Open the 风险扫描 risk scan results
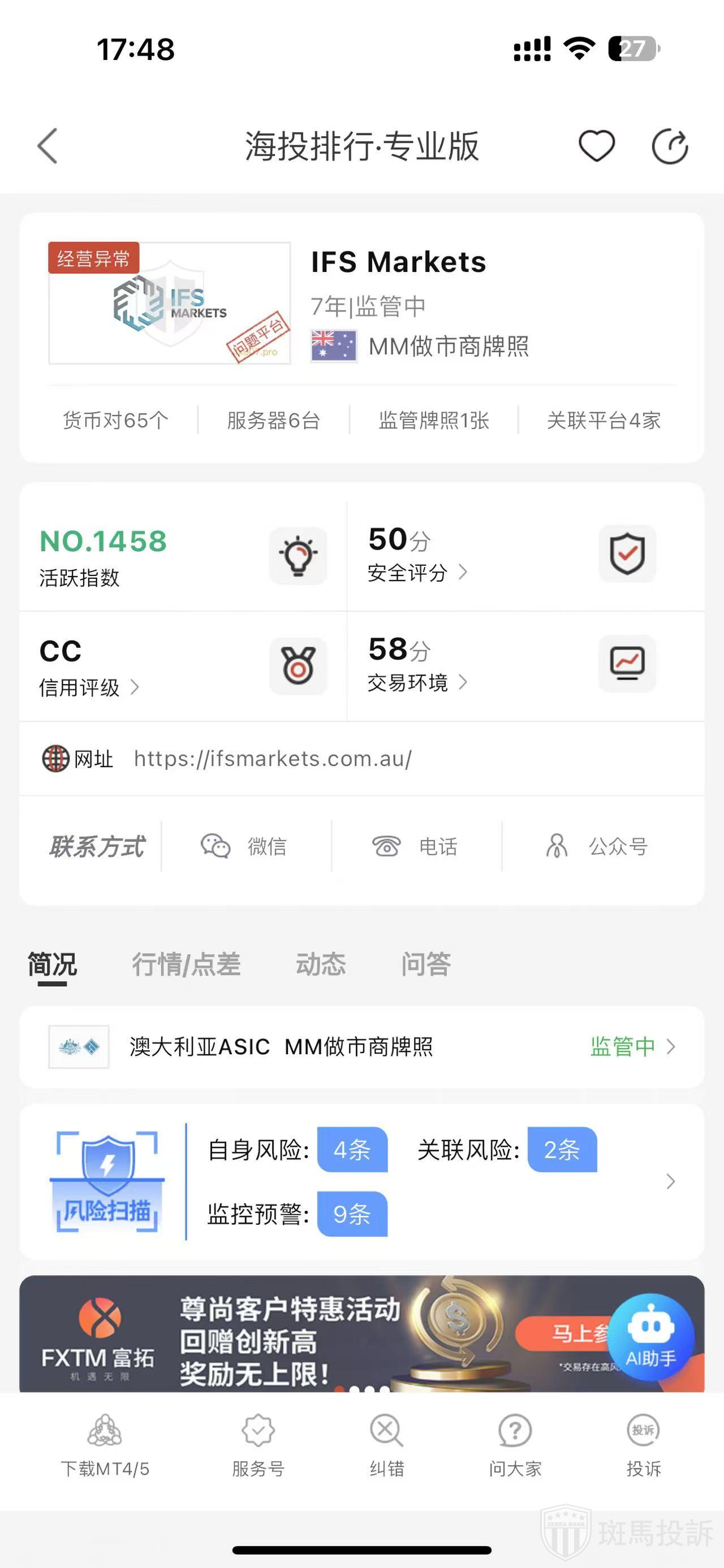The height and width of the screenshot is (1568, 724). 361,1181
